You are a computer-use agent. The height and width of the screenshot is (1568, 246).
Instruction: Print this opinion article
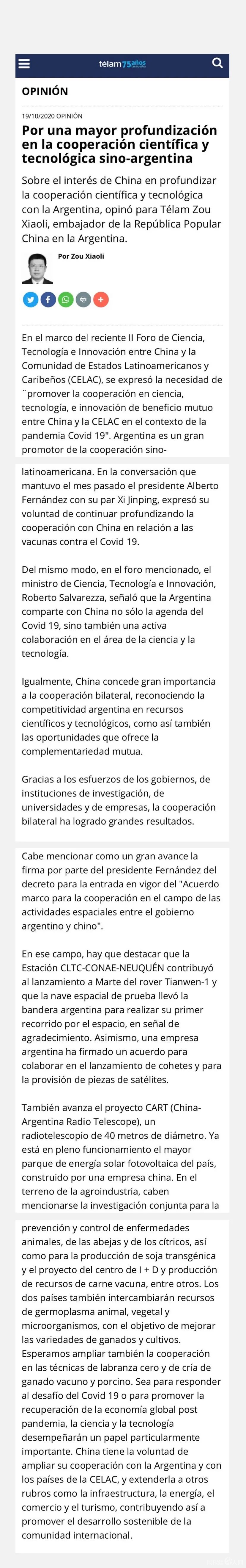(83, 299)
